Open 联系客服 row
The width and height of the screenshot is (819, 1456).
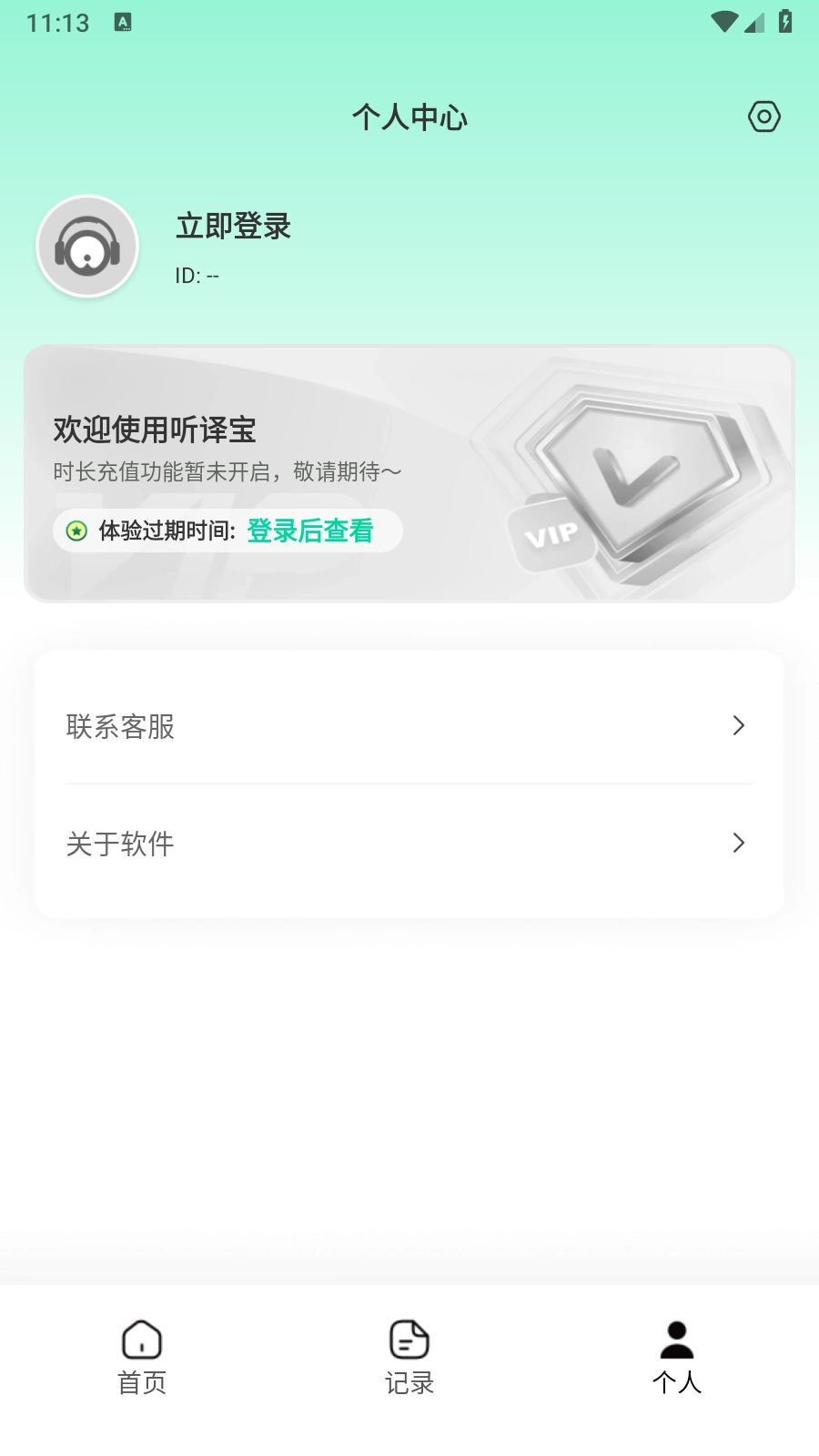tap(409, 726)
